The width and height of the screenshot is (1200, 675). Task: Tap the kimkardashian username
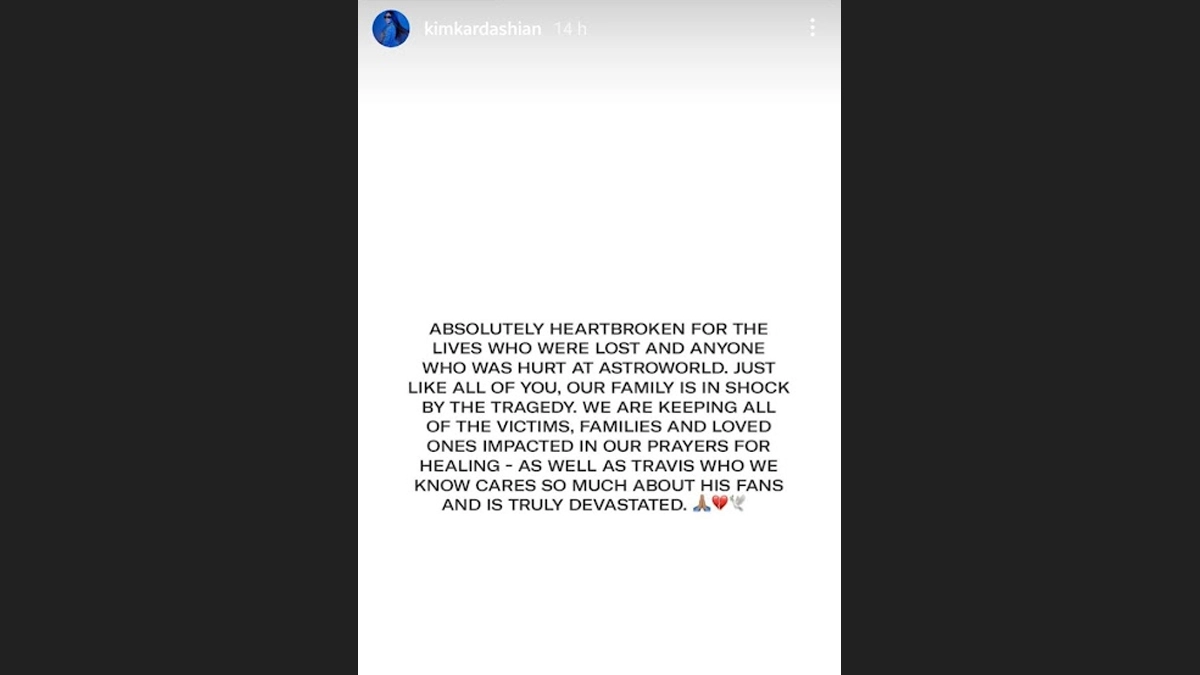482,29
